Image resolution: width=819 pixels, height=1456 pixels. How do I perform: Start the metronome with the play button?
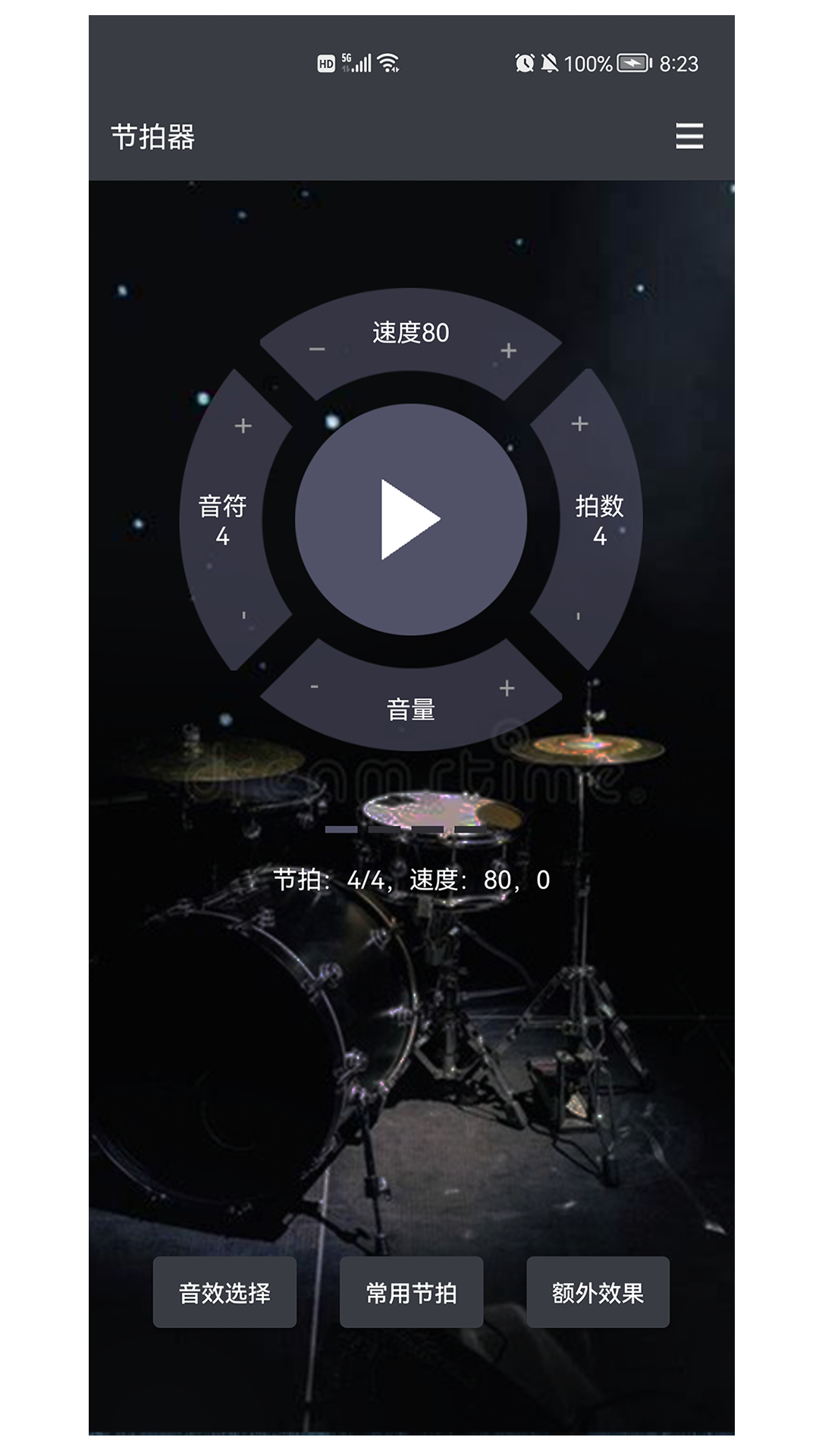pos(410,519)
